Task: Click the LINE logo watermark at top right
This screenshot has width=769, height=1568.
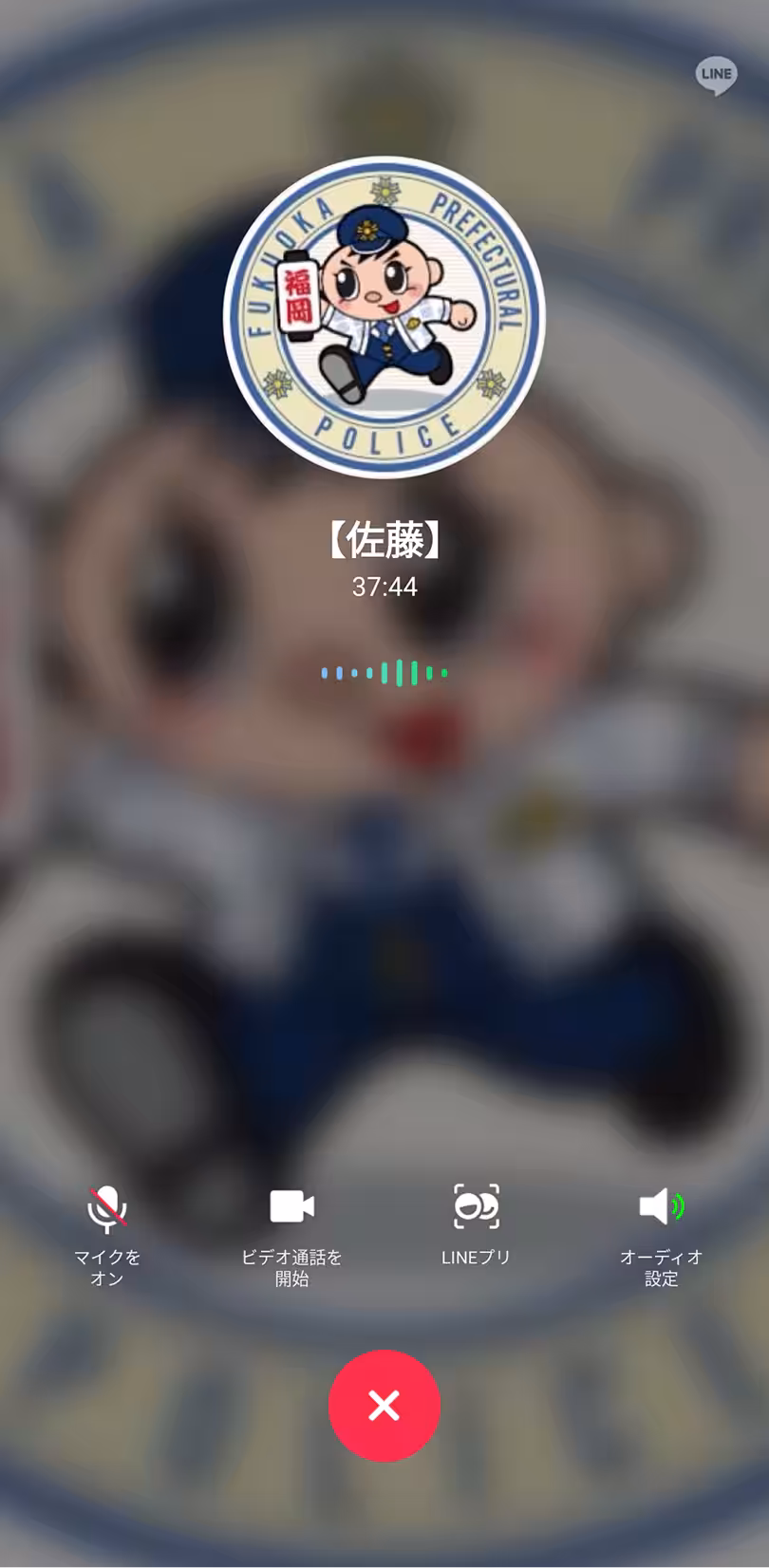Action: 715,76
